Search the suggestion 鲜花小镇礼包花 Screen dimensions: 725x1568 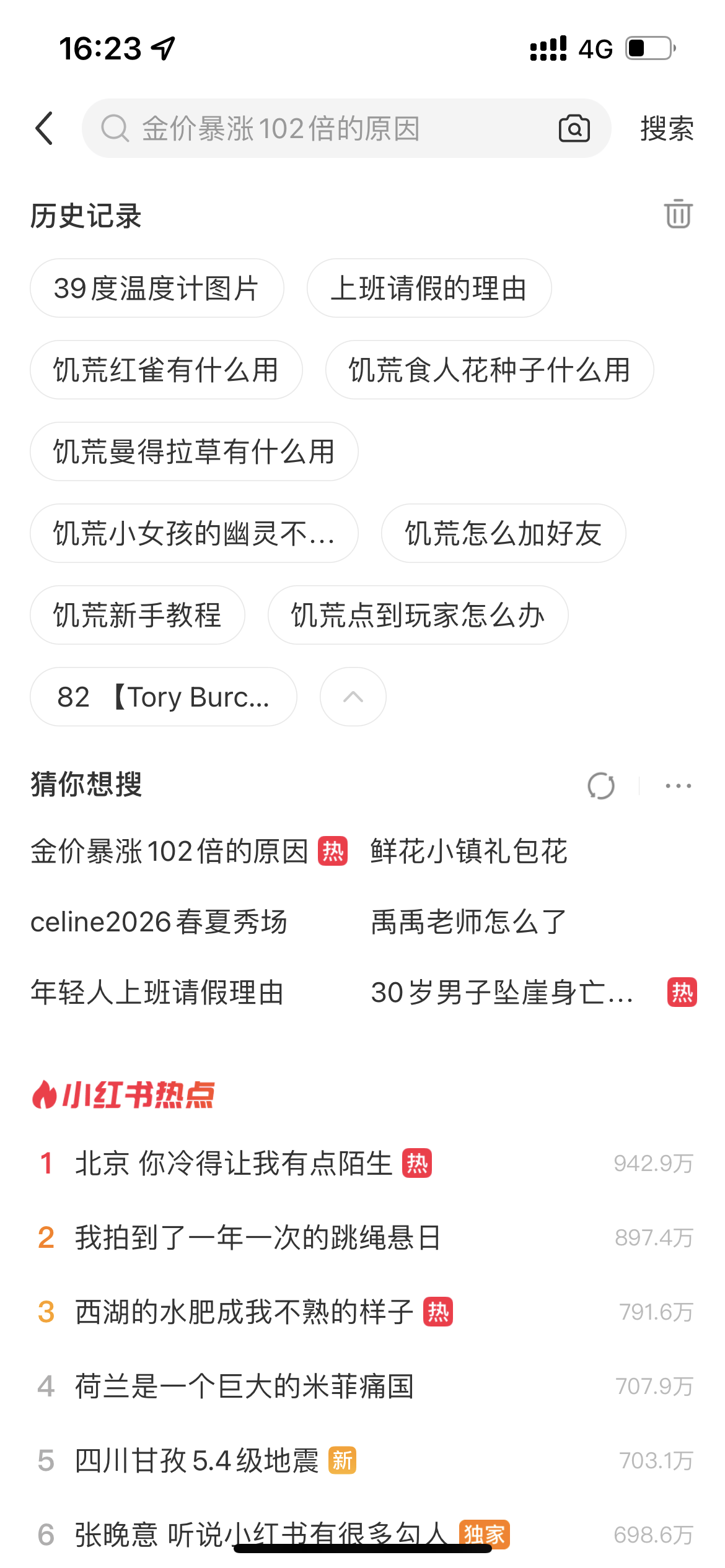tap(469, 851)
